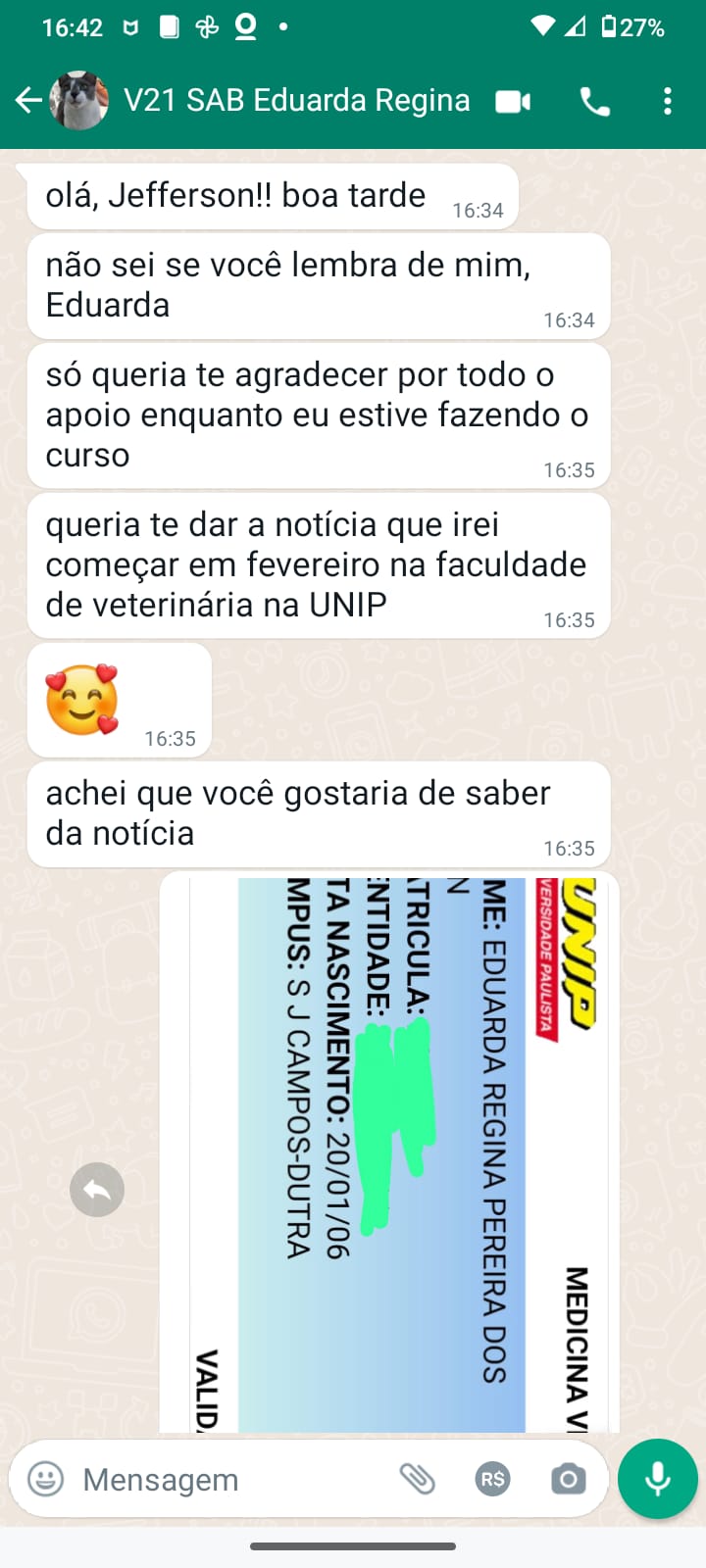Open the R$ payment option
Viewport: 706px width, 1568px height.
click(492, 1479)
